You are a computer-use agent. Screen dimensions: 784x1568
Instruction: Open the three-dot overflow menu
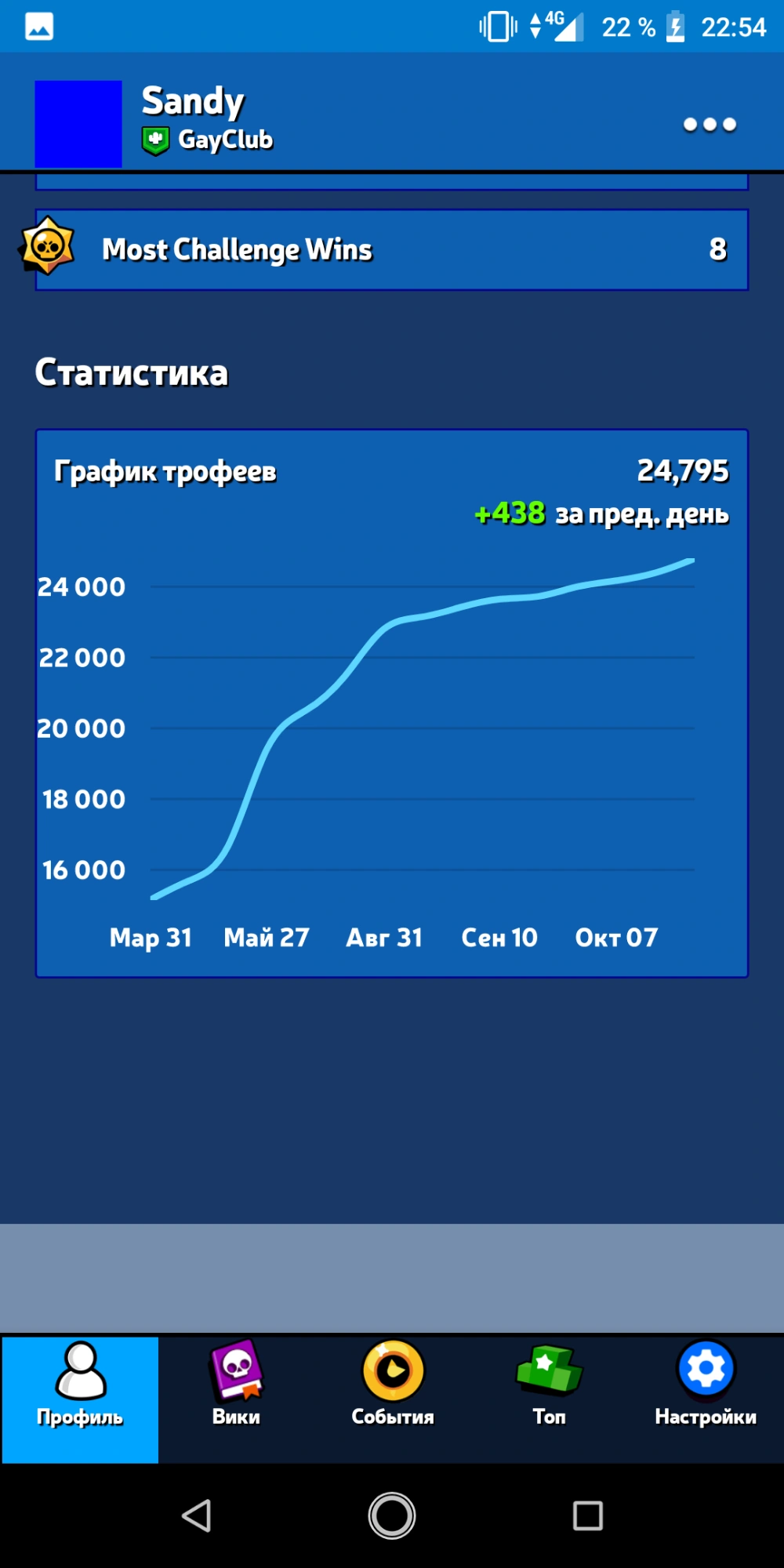click(710, 125)
